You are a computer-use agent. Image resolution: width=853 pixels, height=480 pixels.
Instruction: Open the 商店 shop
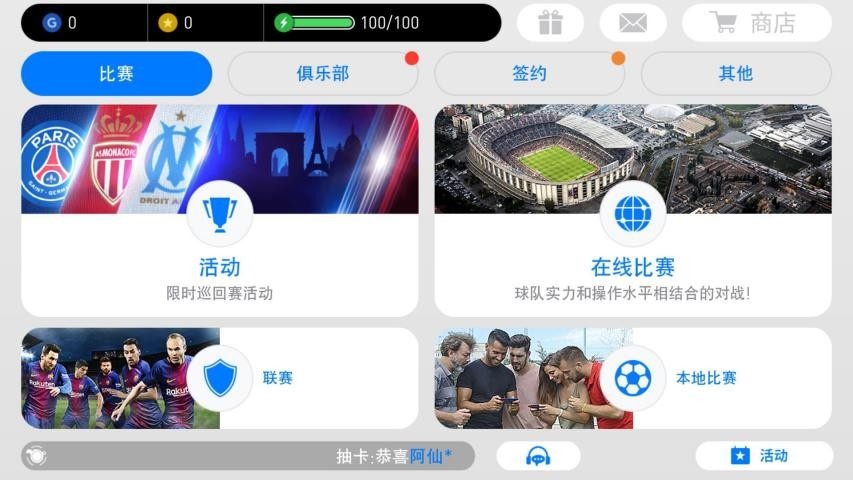(x=756, y=22)
